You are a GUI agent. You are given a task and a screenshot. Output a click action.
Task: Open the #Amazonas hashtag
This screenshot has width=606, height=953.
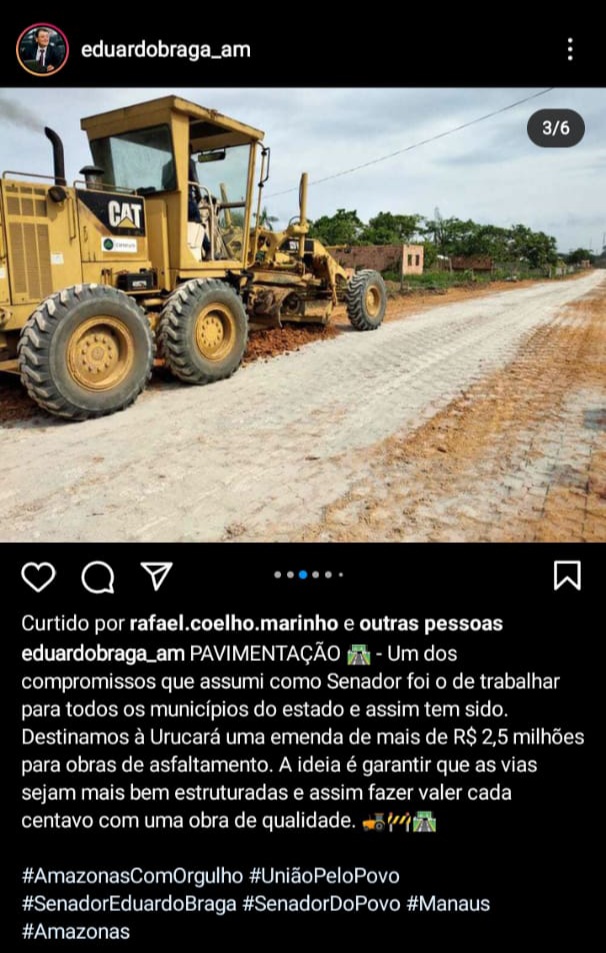click(75, 932)
